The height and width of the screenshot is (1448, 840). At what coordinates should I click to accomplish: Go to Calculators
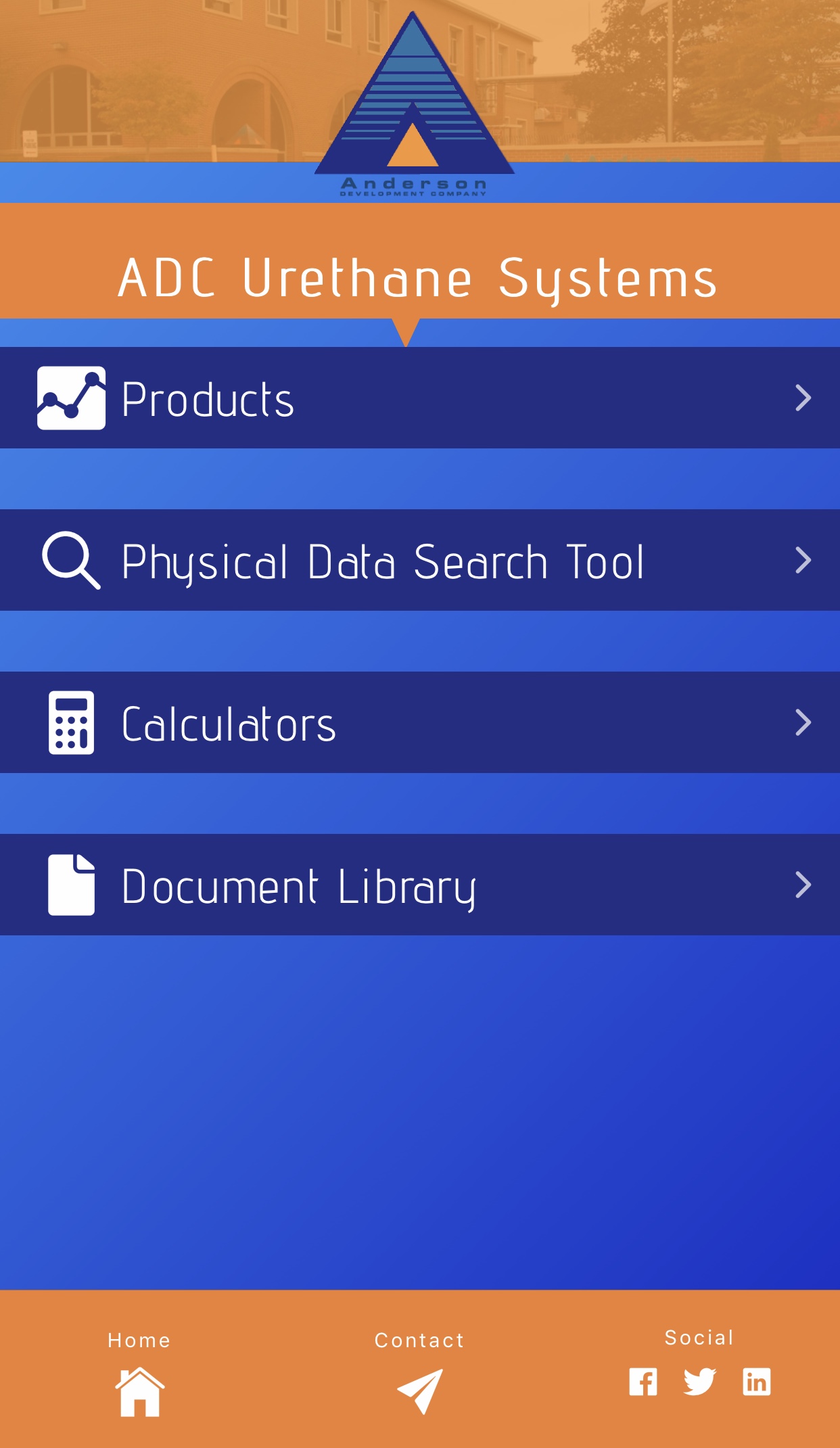point(420,722)
